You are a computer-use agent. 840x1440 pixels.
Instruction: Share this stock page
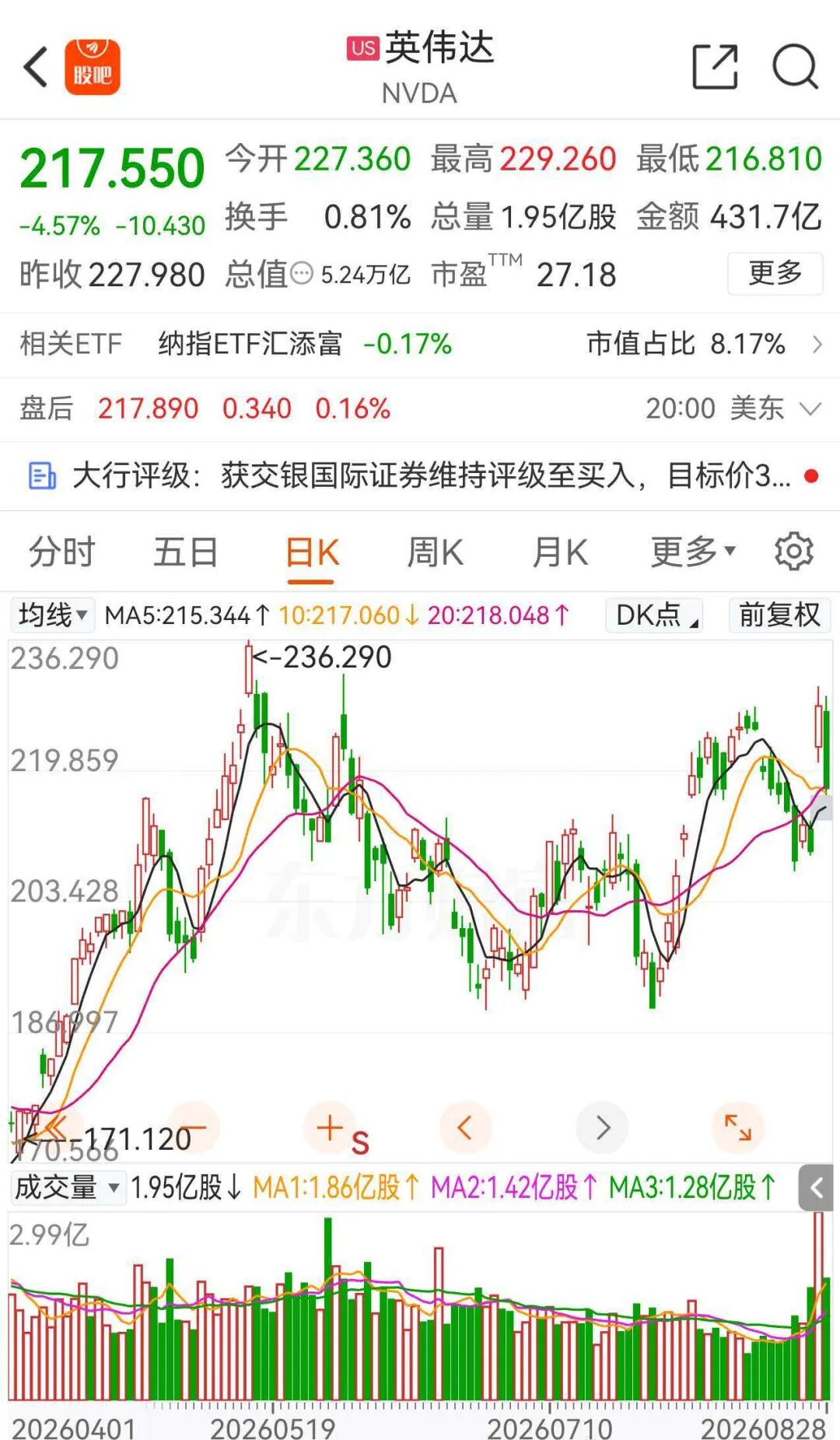(715, 68)
